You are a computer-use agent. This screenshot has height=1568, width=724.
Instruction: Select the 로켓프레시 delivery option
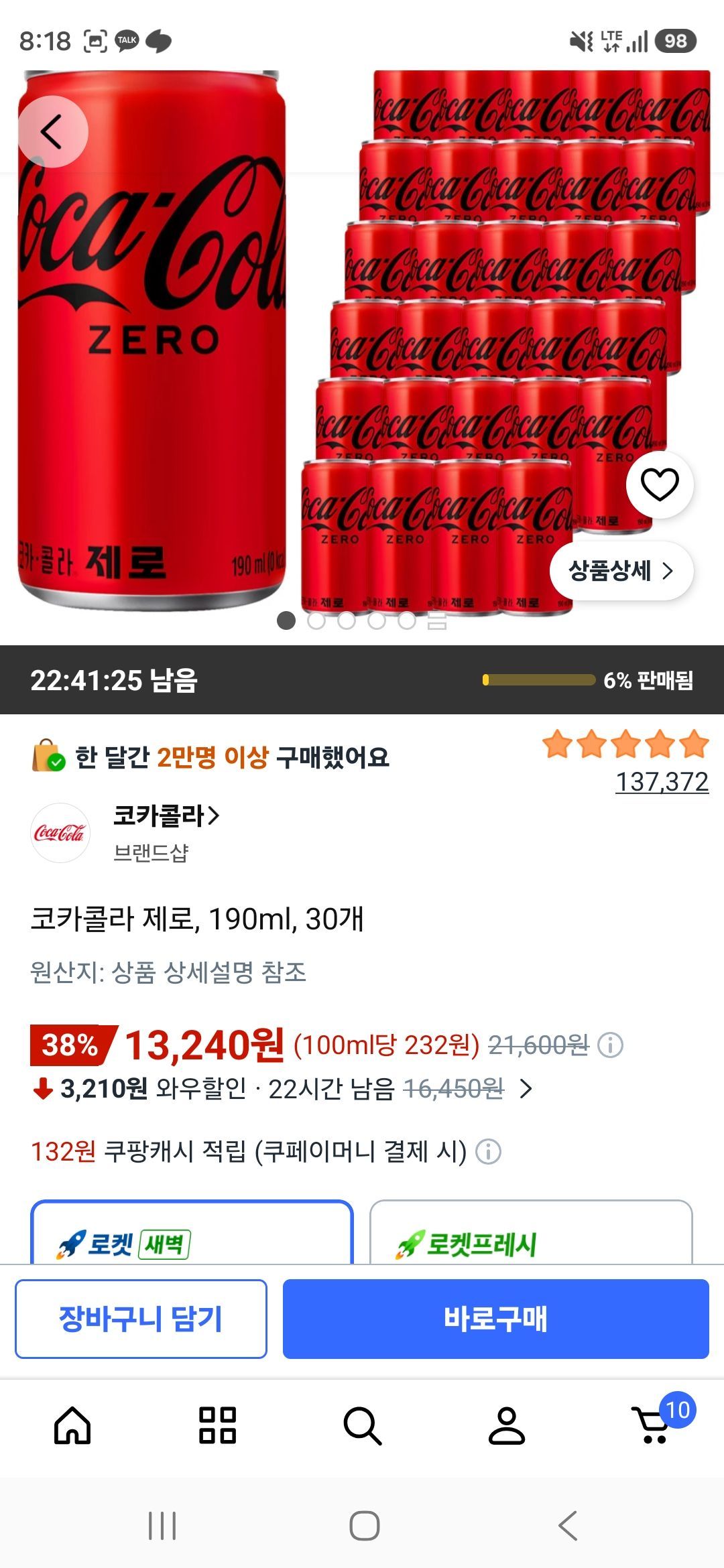pyautogui.click(x=531, y=1233)
